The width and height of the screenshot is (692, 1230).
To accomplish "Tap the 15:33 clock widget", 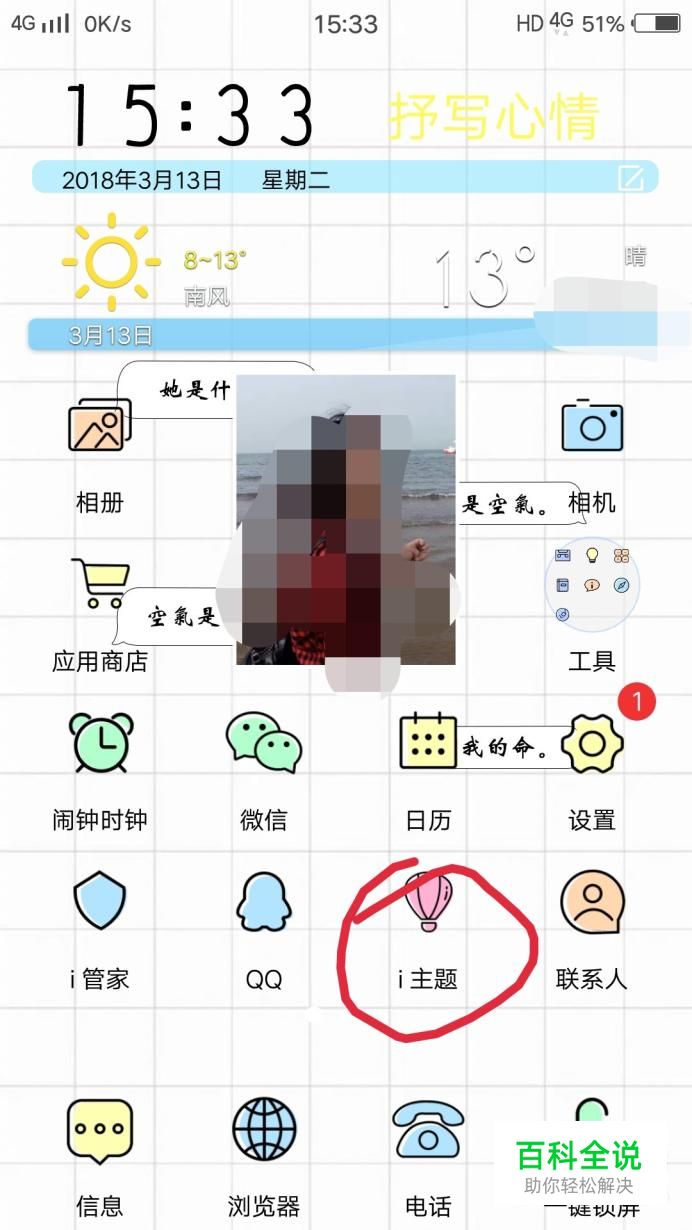I will pyautogui.click(x=190, y=115).
